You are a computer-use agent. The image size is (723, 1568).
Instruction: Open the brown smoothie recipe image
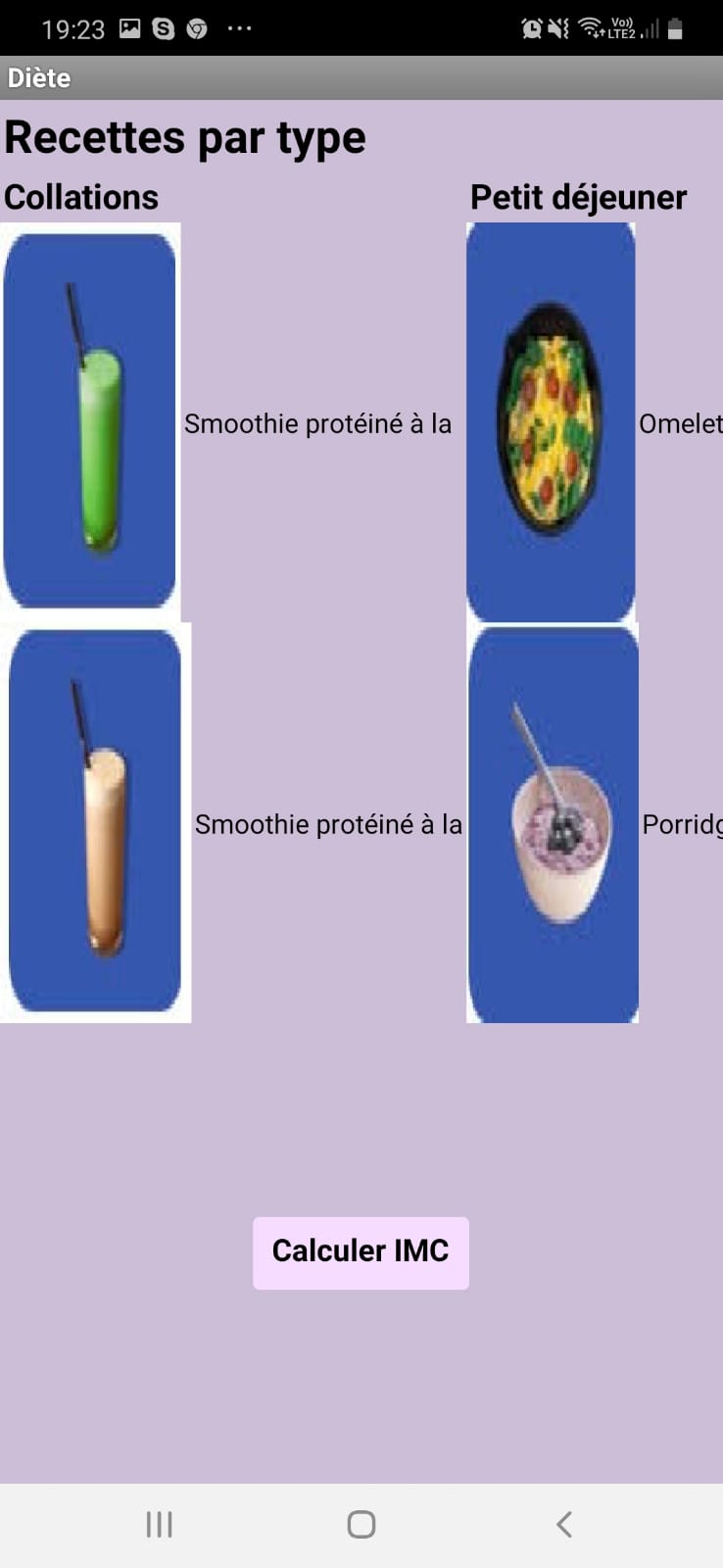tap(95, 821)
